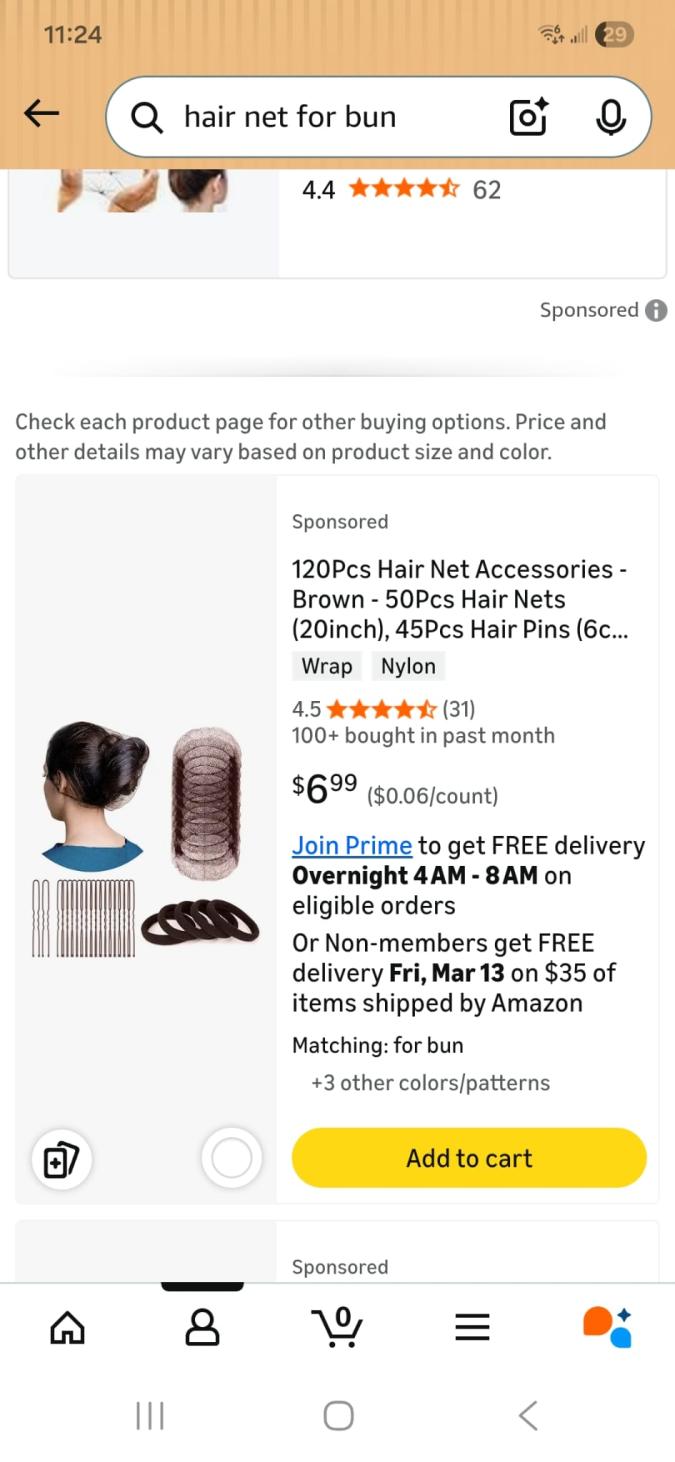Tap the system recent apps button
The width and height of the screenshot is (675, 1462).
point(149,1415)
